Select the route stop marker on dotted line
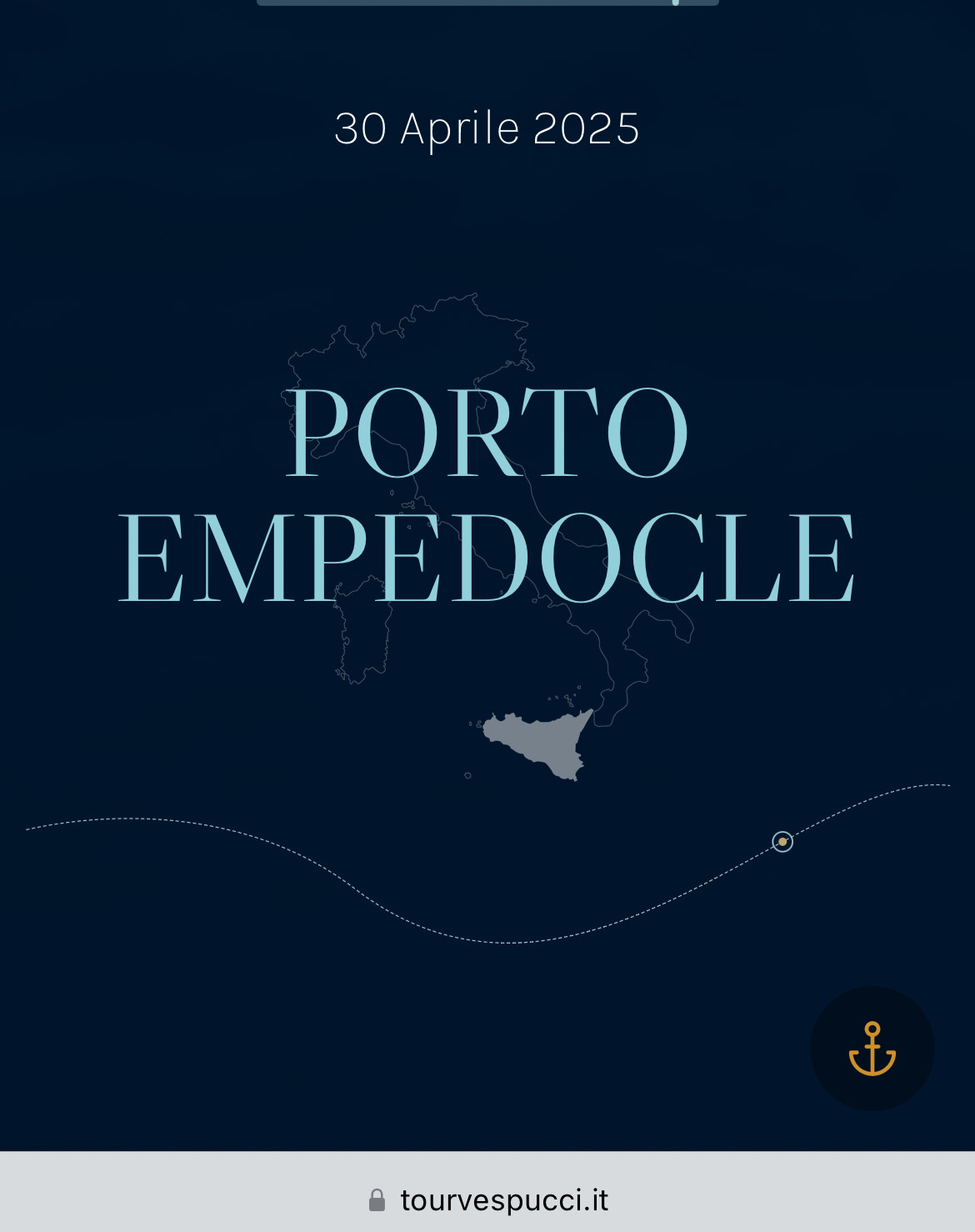Image resolution: width=975 pixels, height=1232 pixels. (782, 842)
